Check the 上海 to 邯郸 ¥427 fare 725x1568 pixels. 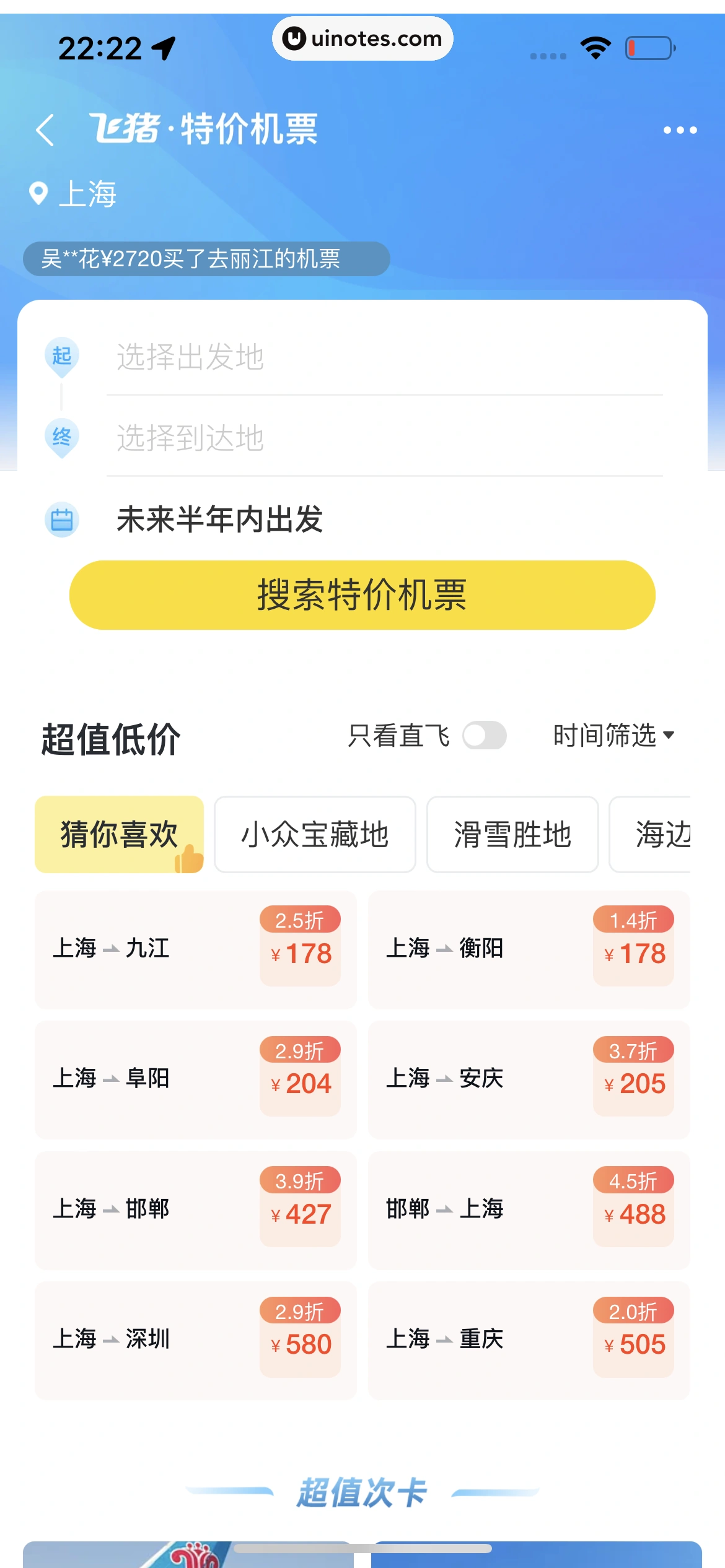(x=195, y=1209)
